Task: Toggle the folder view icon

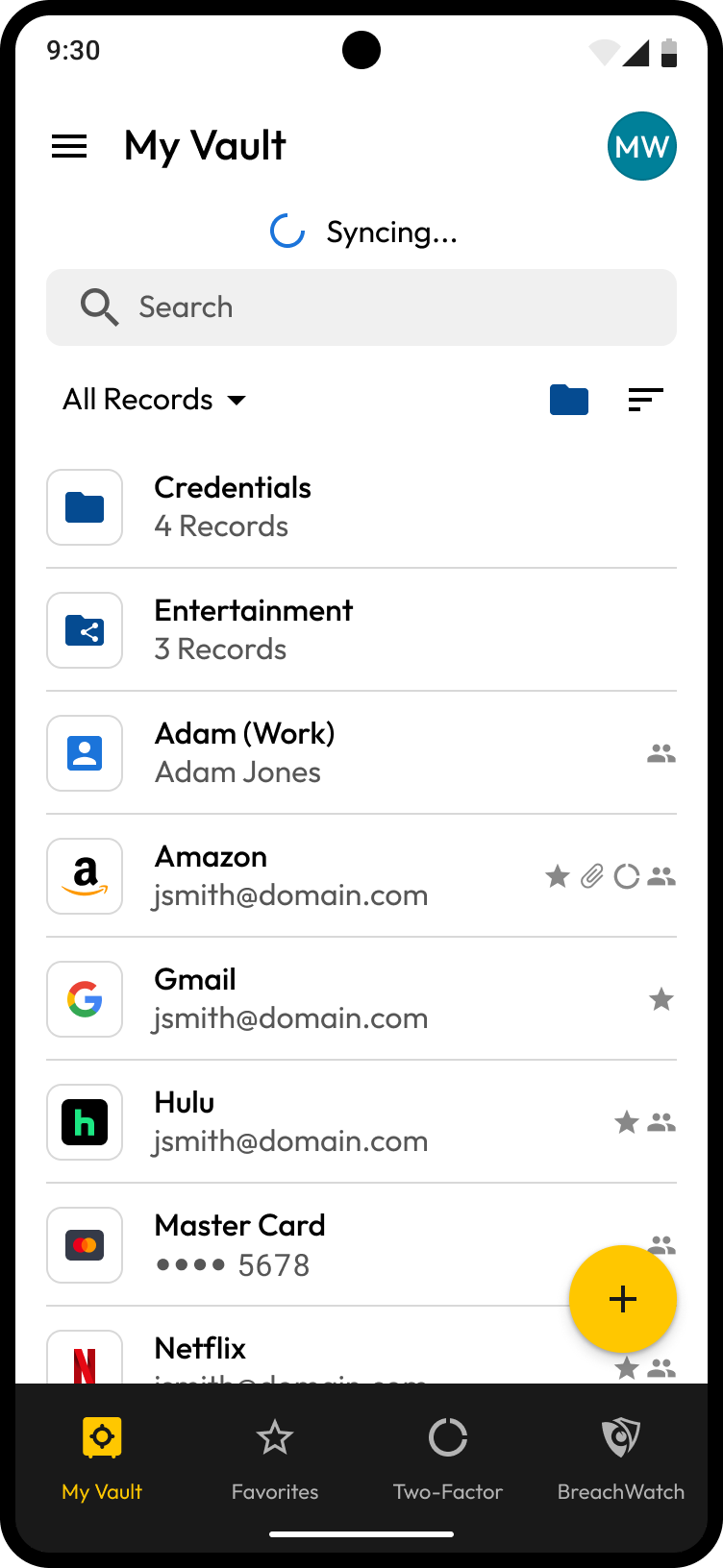Action: [569, 400]
